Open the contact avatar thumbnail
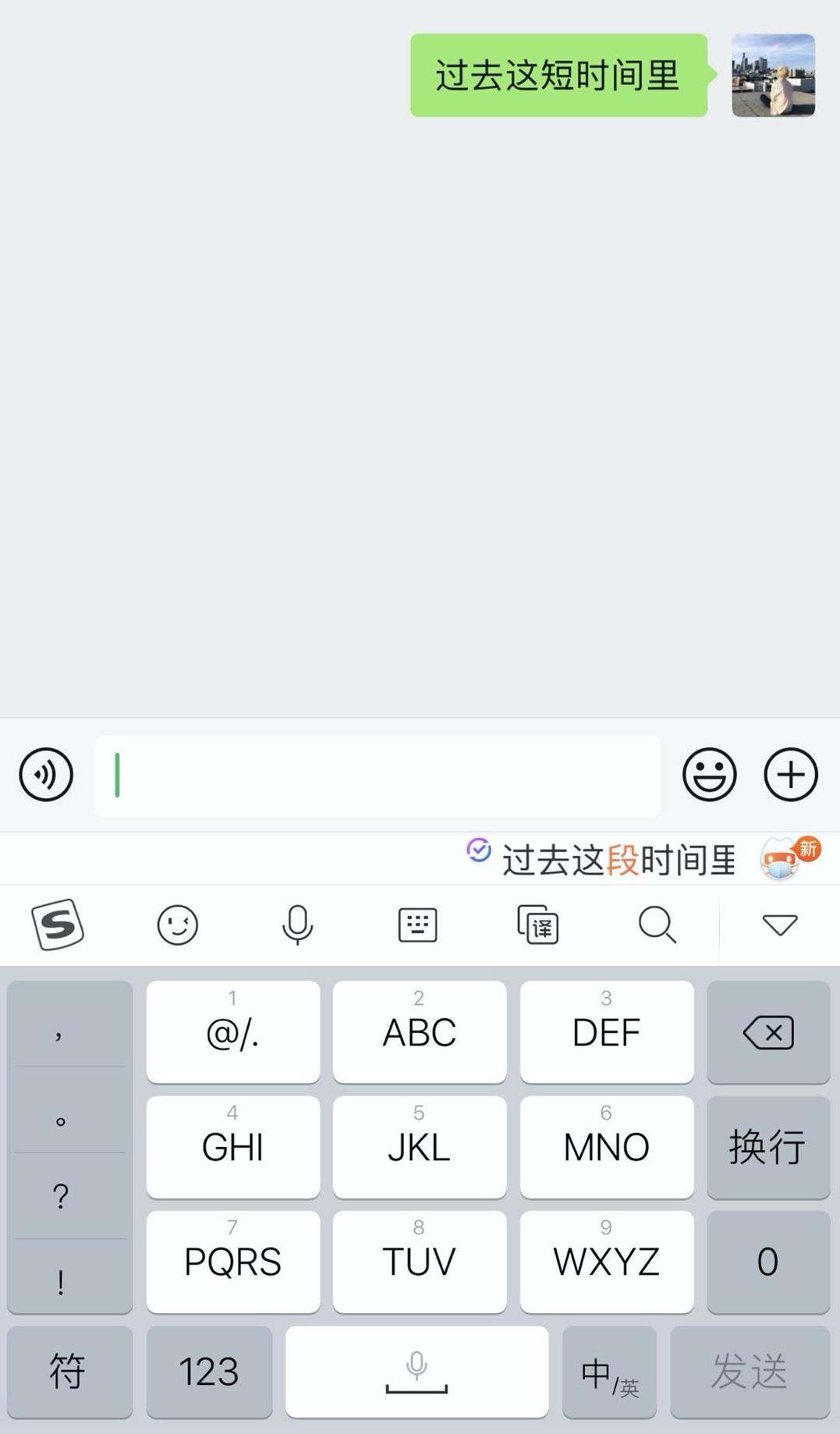Viewport: 840px width, 1434px height. (x=771, y=76)
